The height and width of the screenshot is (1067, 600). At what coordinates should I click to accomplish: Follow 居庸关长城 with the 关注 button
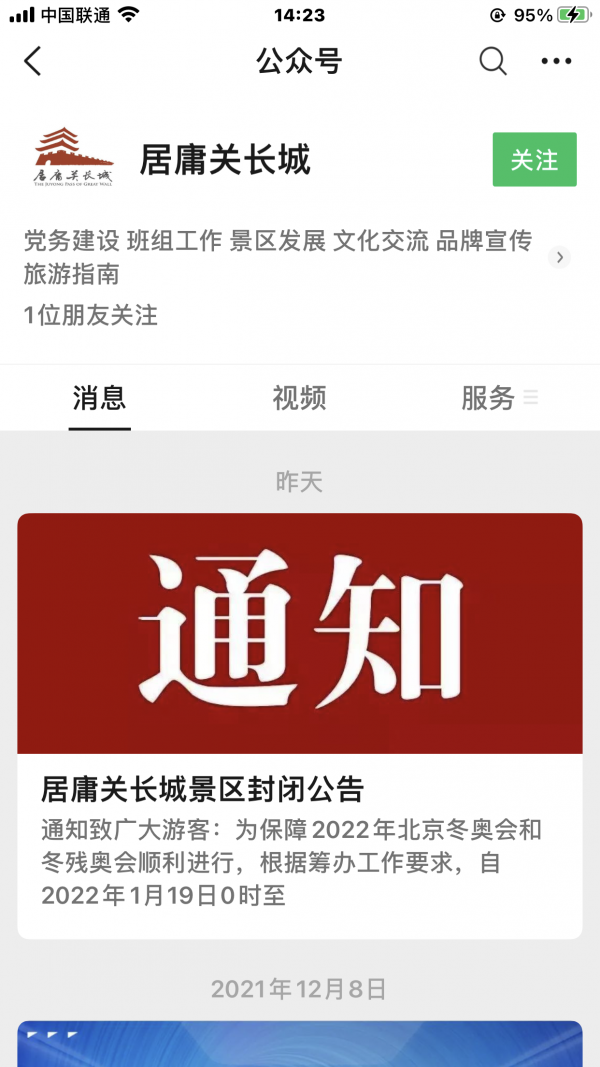[x=534, y=160]
